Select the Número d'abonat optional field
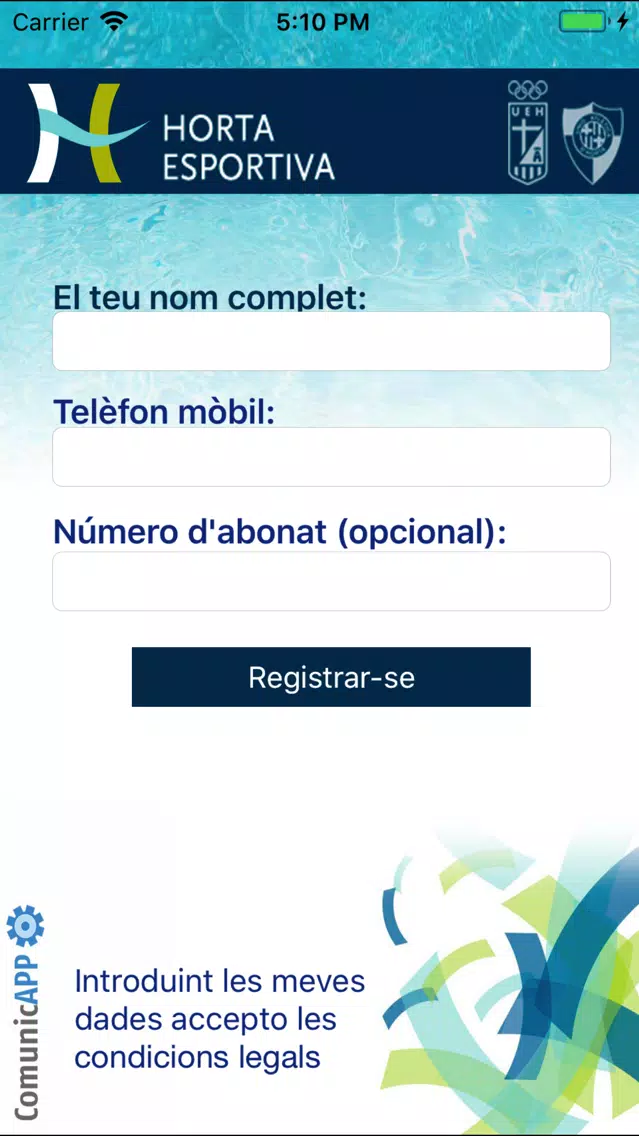Screen dimensions: 639x1136 click(x=331, y=581)
